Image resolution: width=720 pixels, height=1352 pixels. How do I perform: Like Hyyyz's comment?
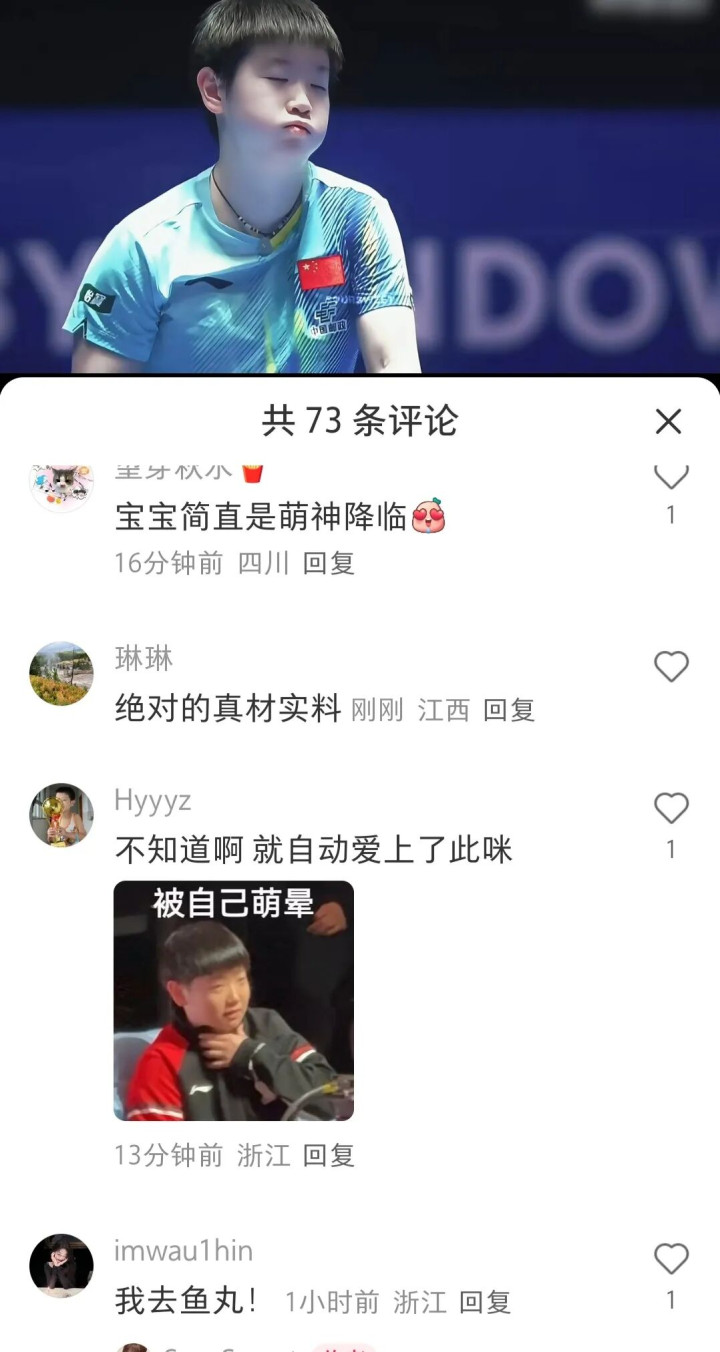pyautogui.click(x=670, y=809)
